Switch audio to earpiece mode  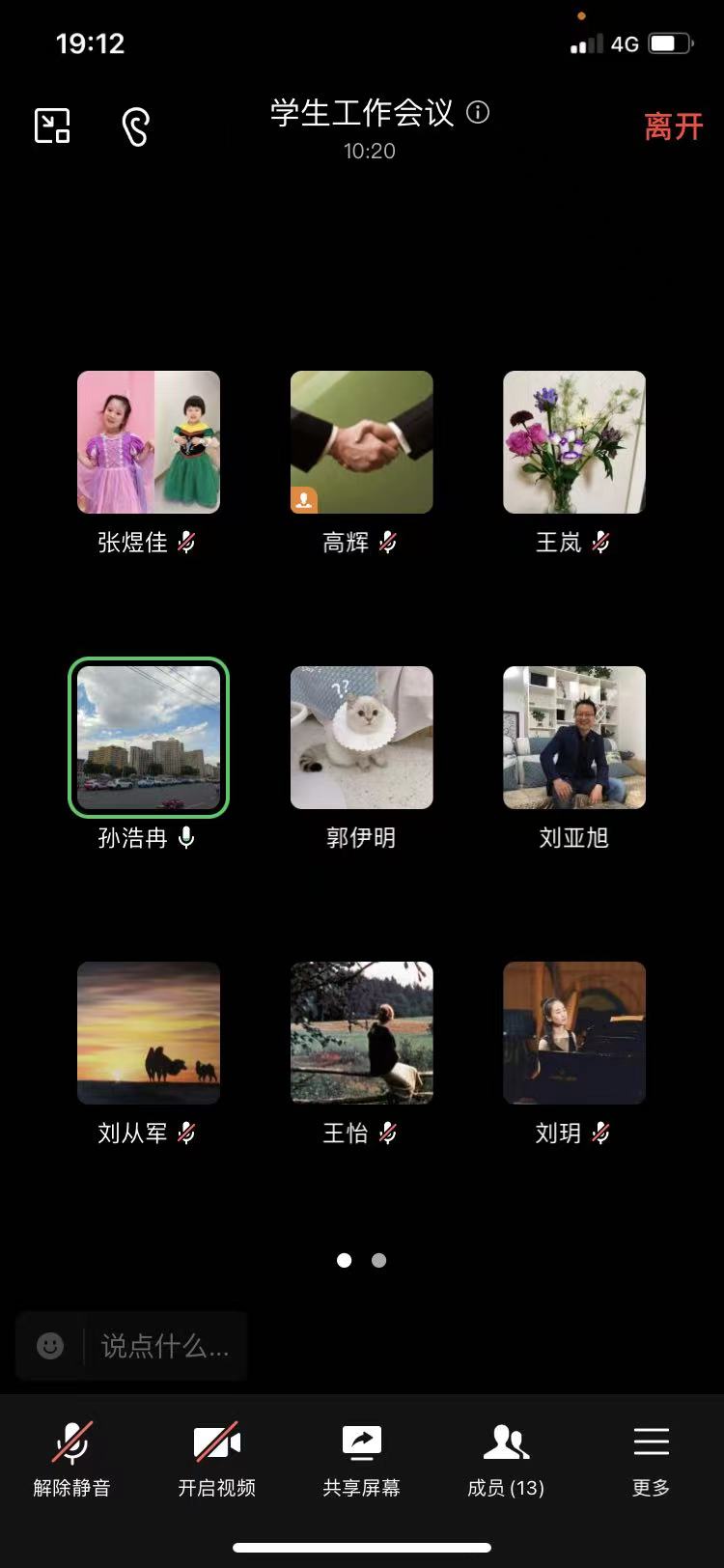136,126
